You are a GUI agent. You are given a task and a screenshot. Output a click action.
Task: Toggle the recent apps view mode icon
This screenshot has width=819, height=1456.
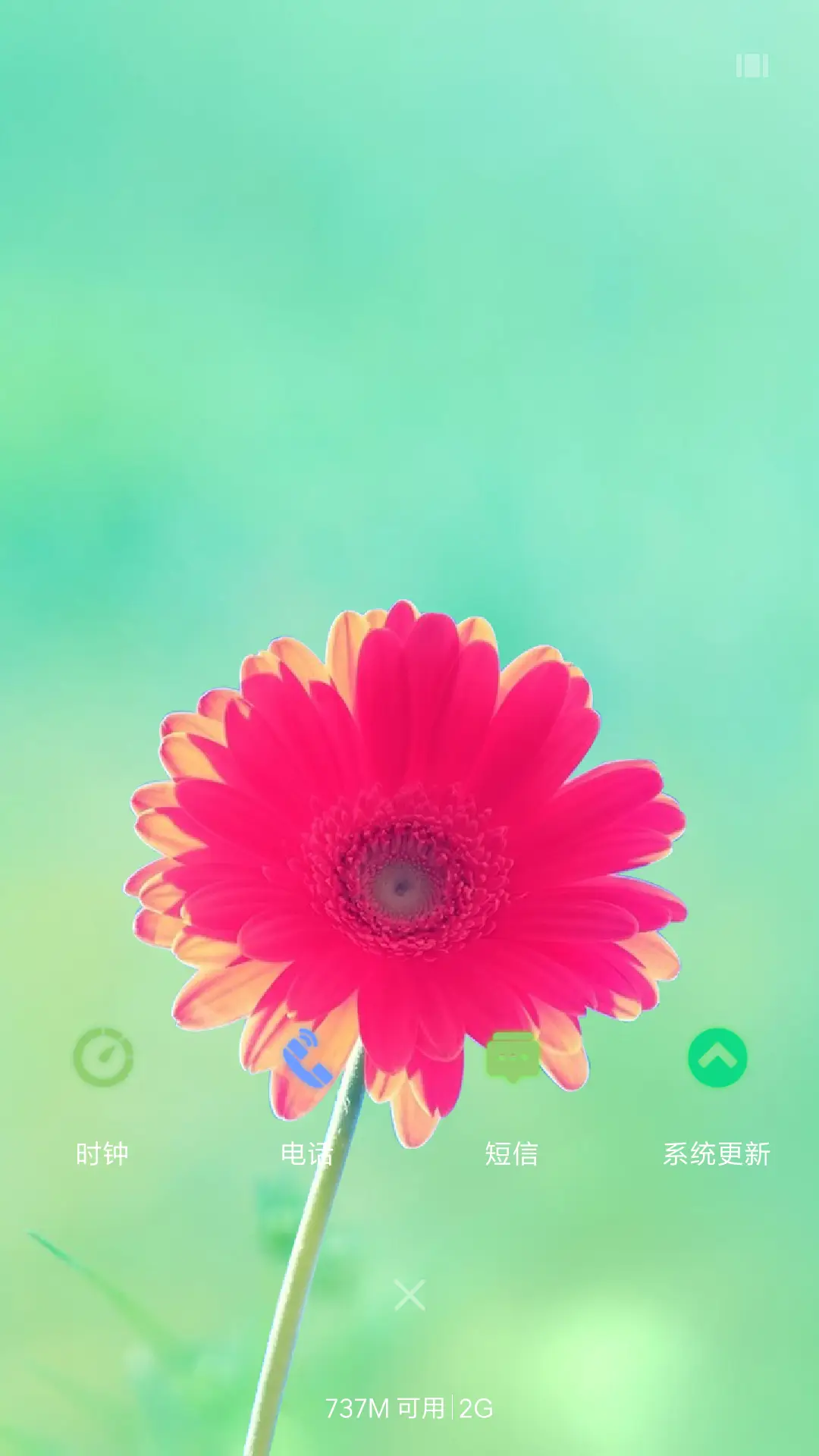point(752,66)
